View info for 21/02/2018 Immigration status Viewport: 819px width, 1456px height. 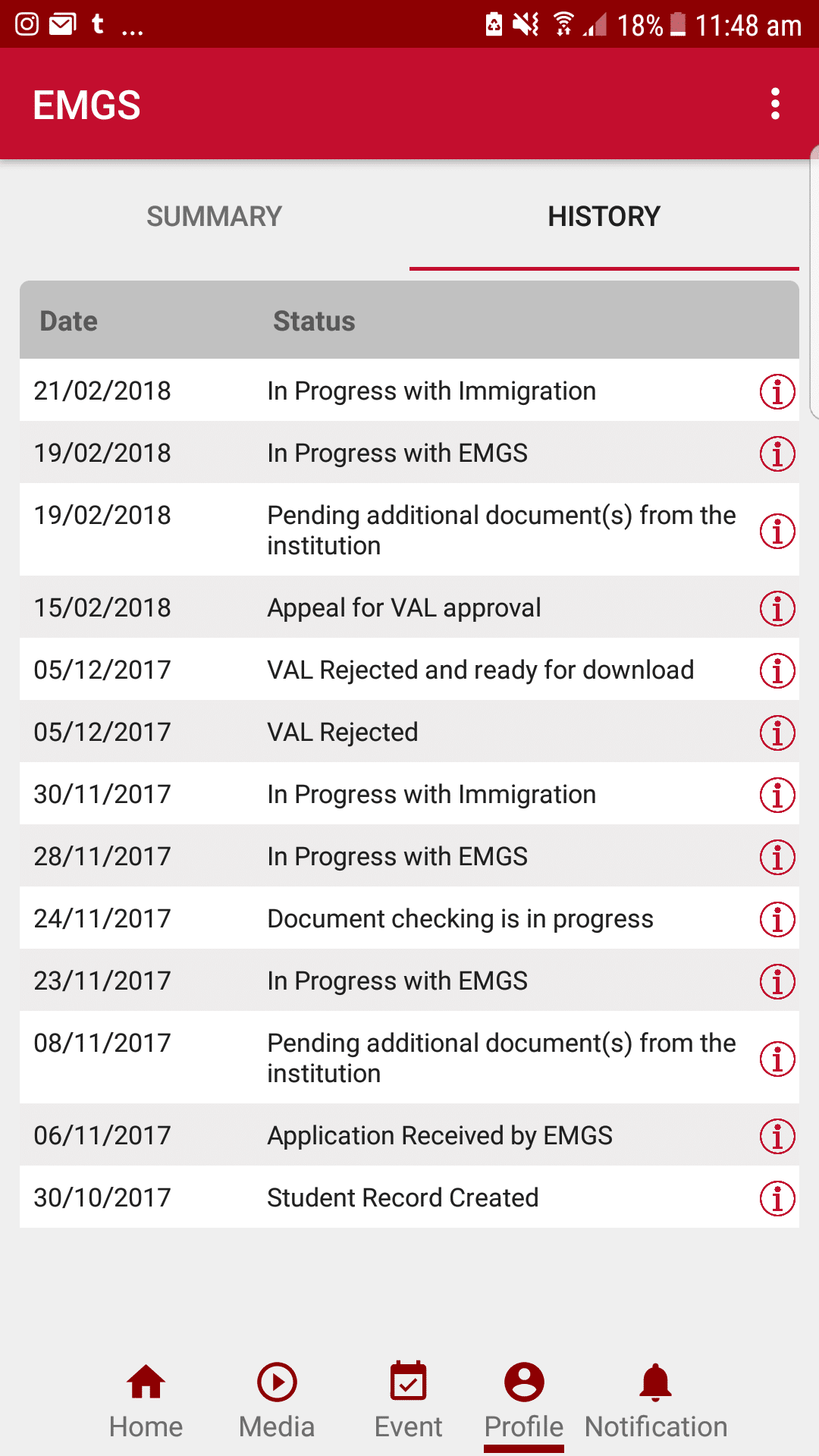coord(777,391)
